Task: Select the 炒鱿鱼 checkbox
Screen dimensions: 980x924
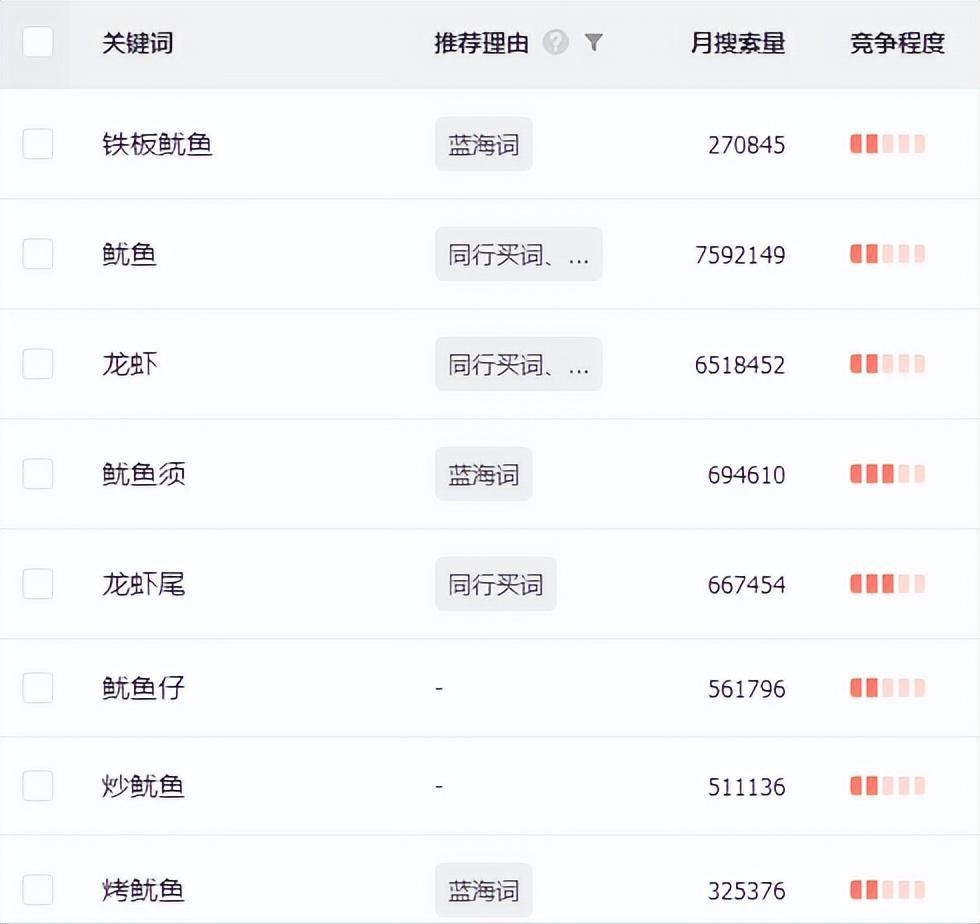Action: click(38, 786)
